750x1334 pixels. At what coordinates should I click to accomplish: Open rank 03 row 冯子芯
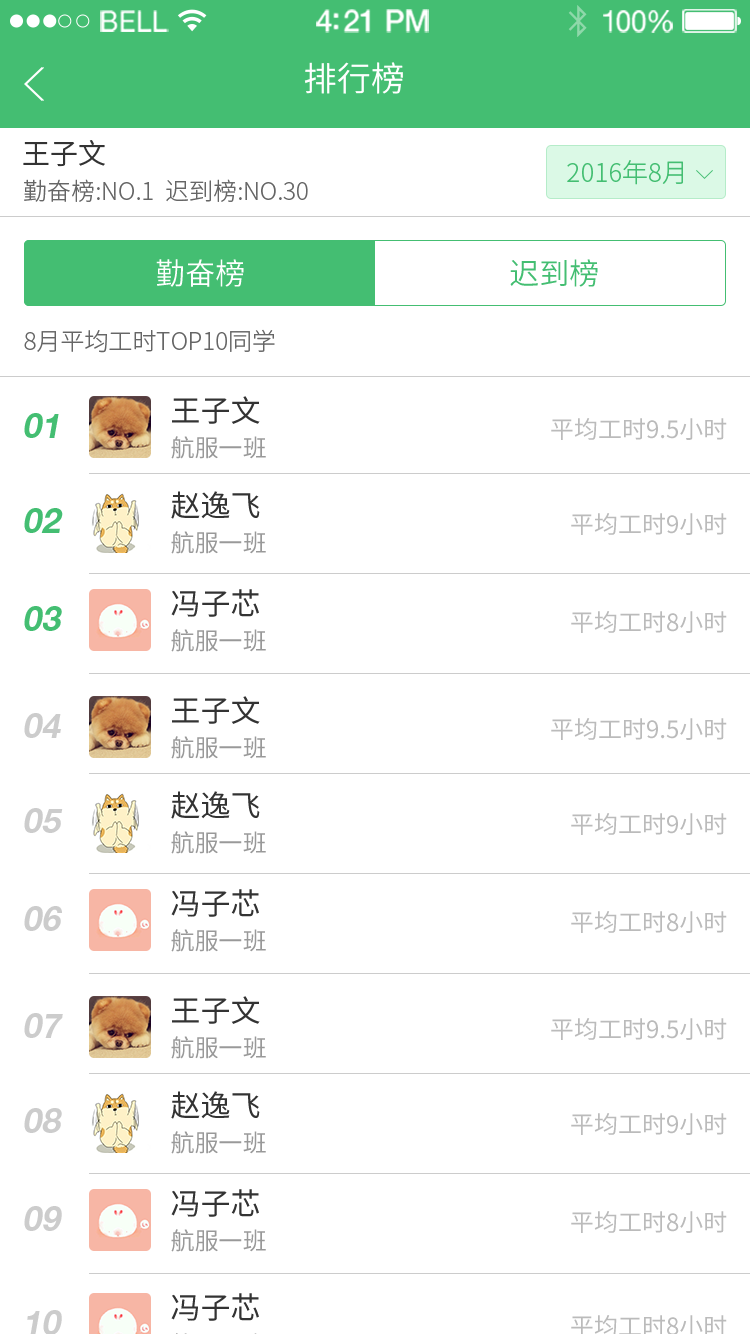375,621
